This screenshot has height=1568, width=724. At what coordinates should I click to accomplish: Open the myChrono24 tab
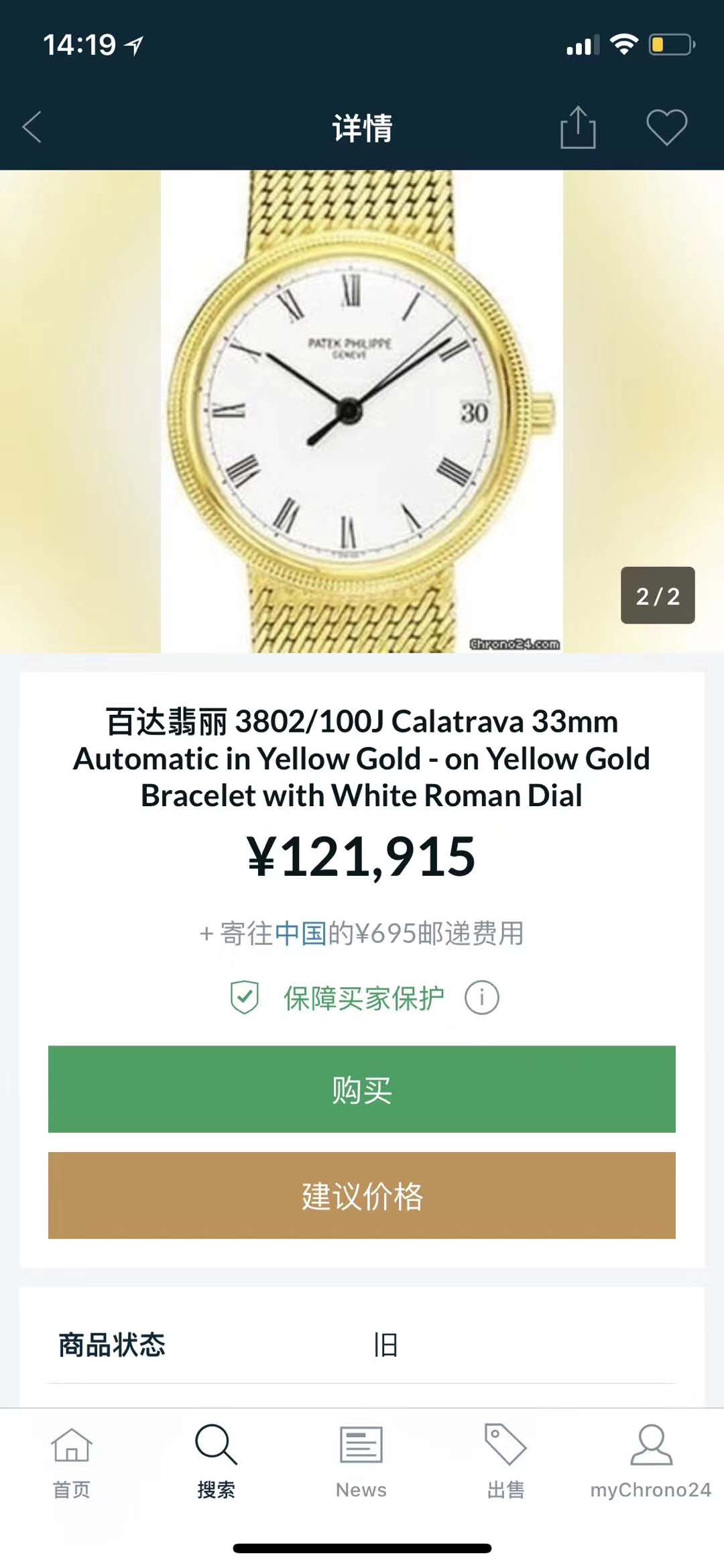pyautogui.click(x=650, y=1462)
